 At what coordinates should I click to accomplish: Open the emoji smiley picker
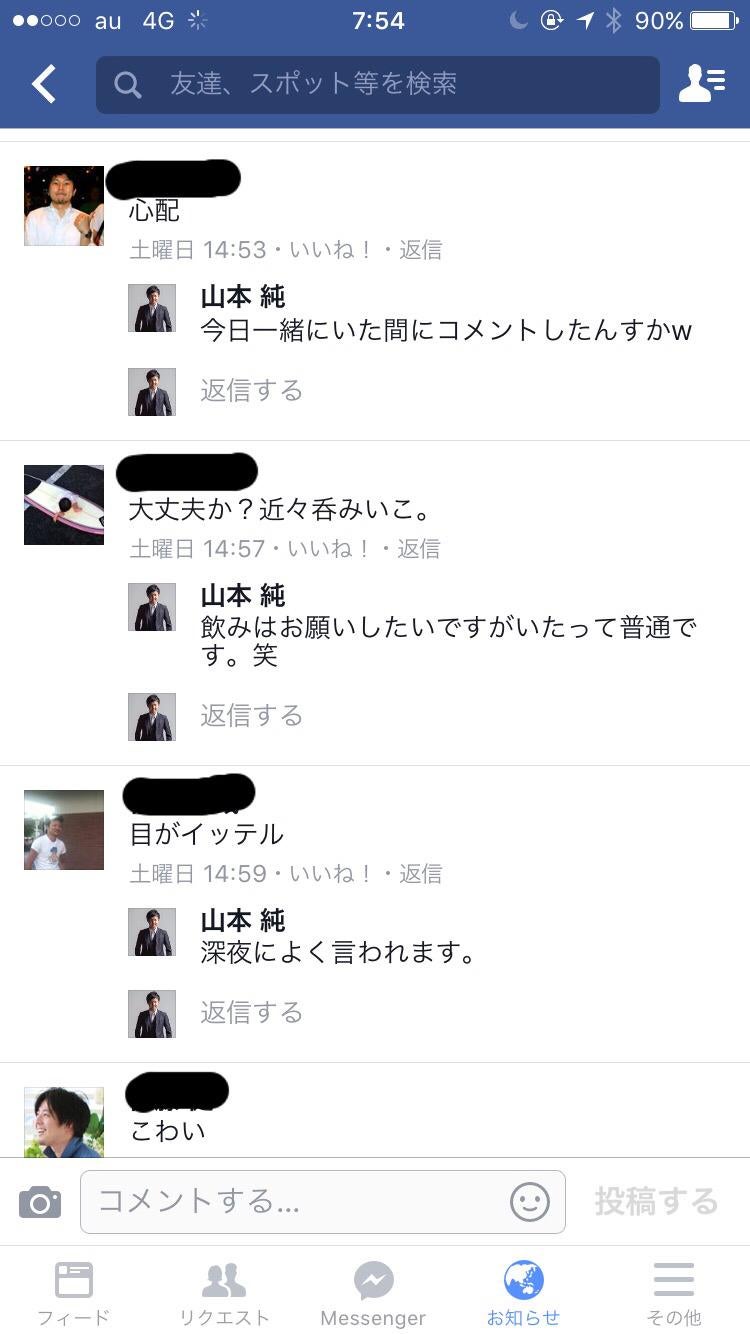530,1201
